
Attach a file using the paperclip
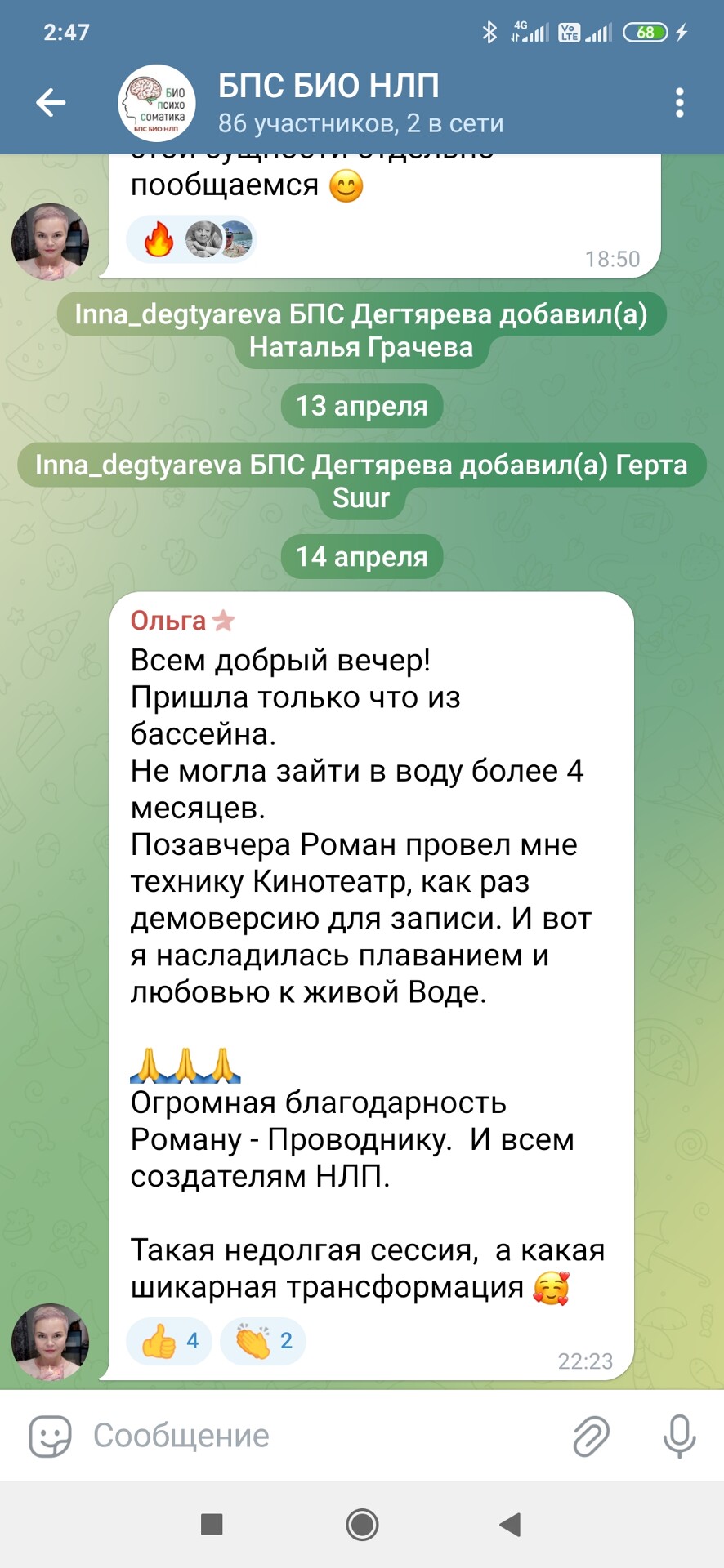pos(592,1436)
